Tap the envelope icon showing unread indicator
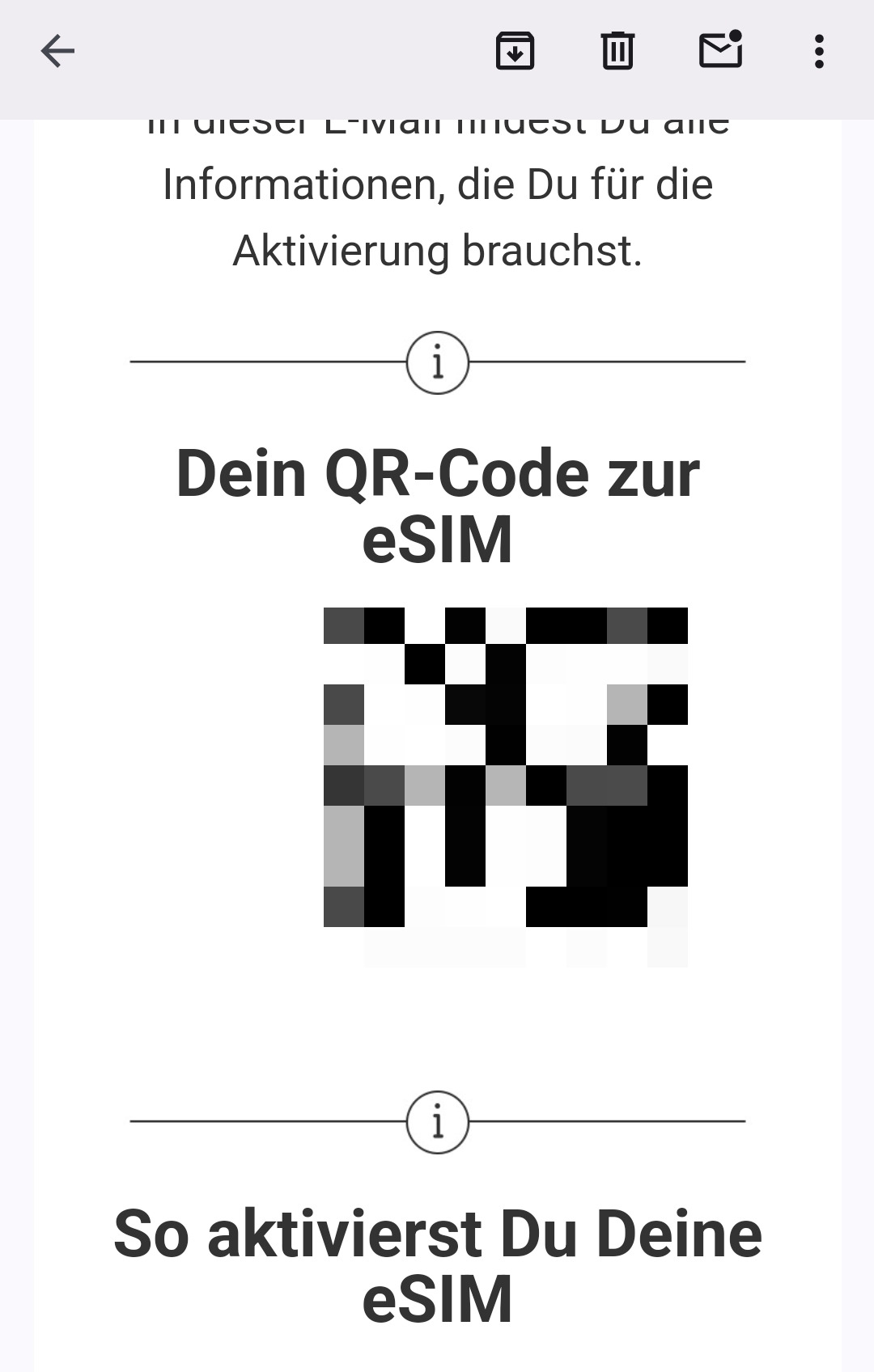Viewport: 874px width, 1372px height. click(x=719, y=52)
